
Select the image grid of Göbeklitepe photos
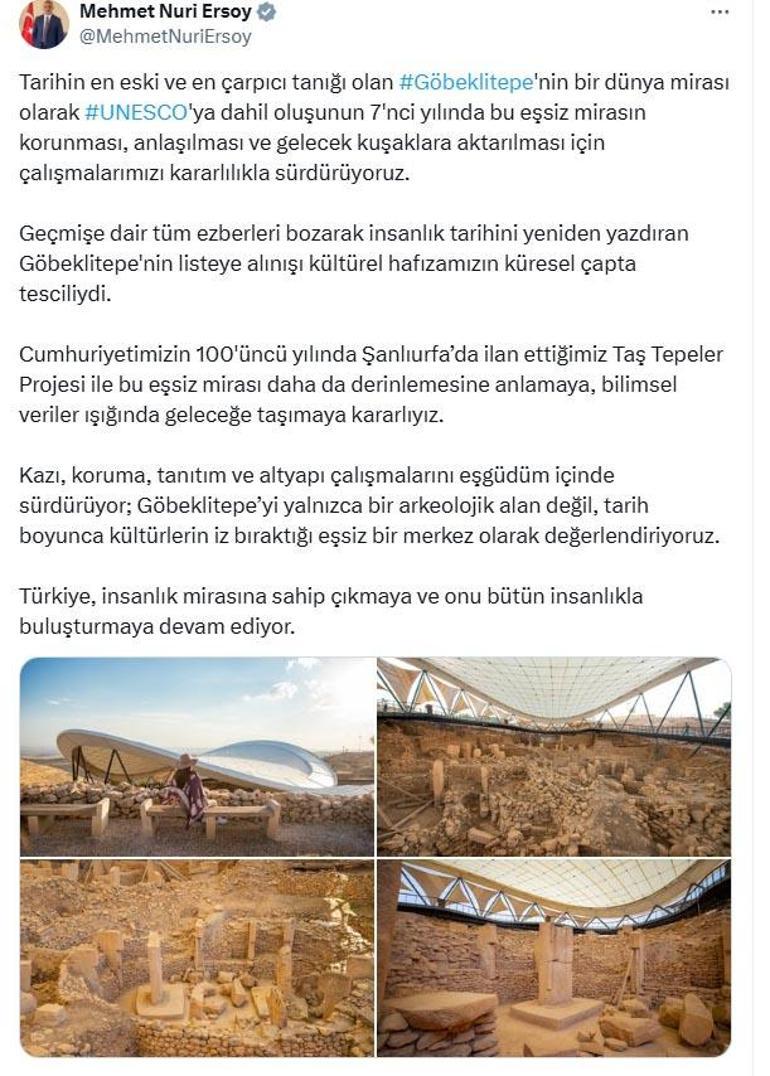click(x=380, y=855)
